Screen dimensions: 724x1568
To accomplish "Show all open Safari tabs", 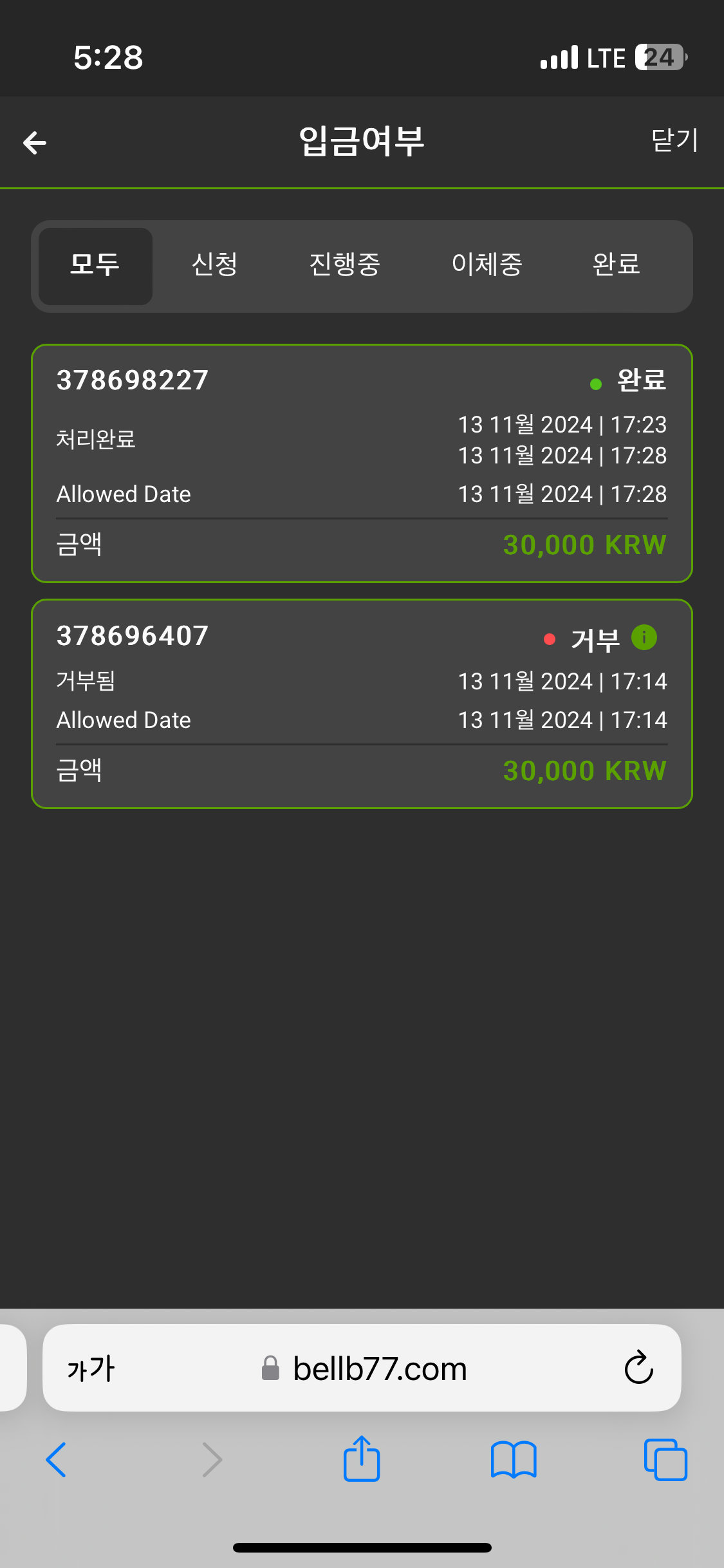I will click(x=665, y=1459).
